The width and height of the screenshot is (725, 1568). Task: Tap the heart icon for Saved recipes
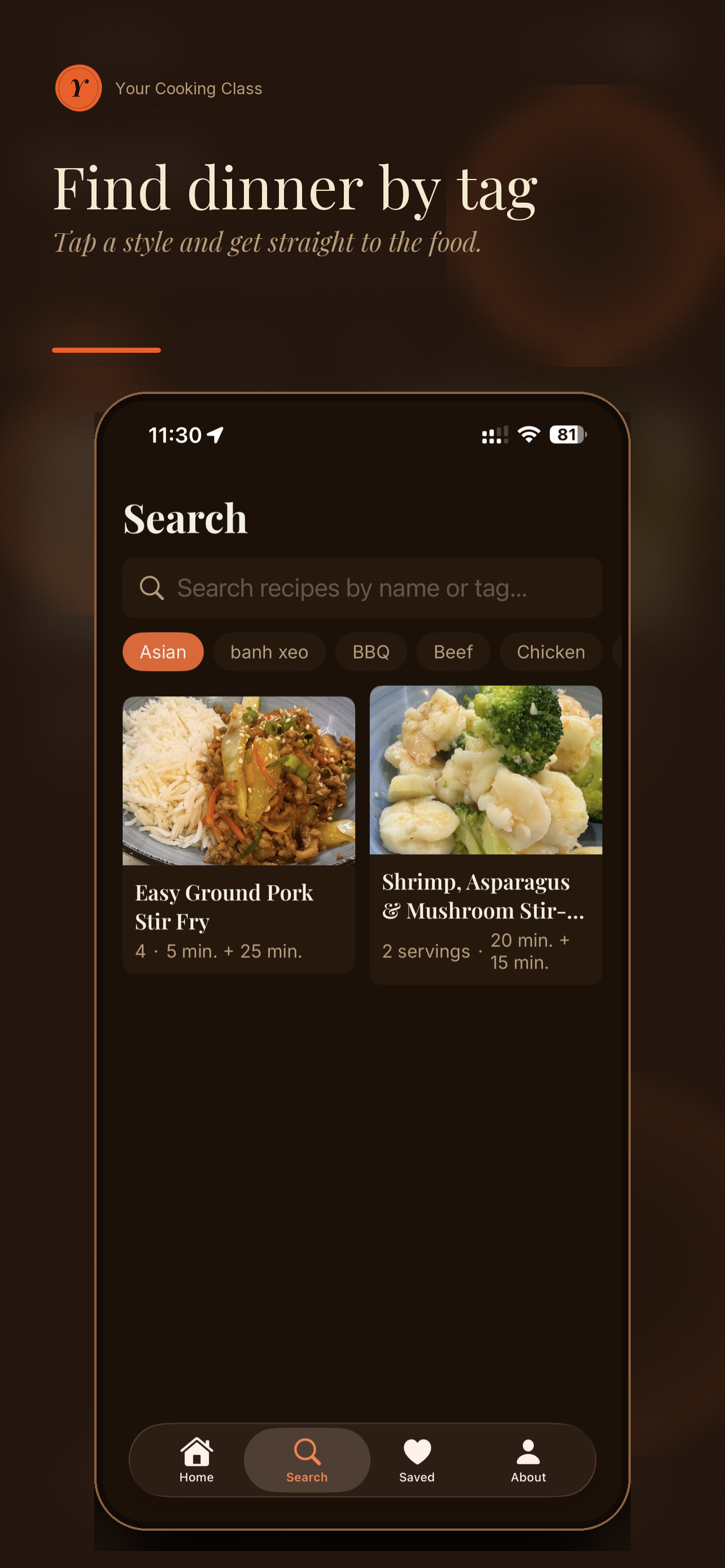[416, 1450]
